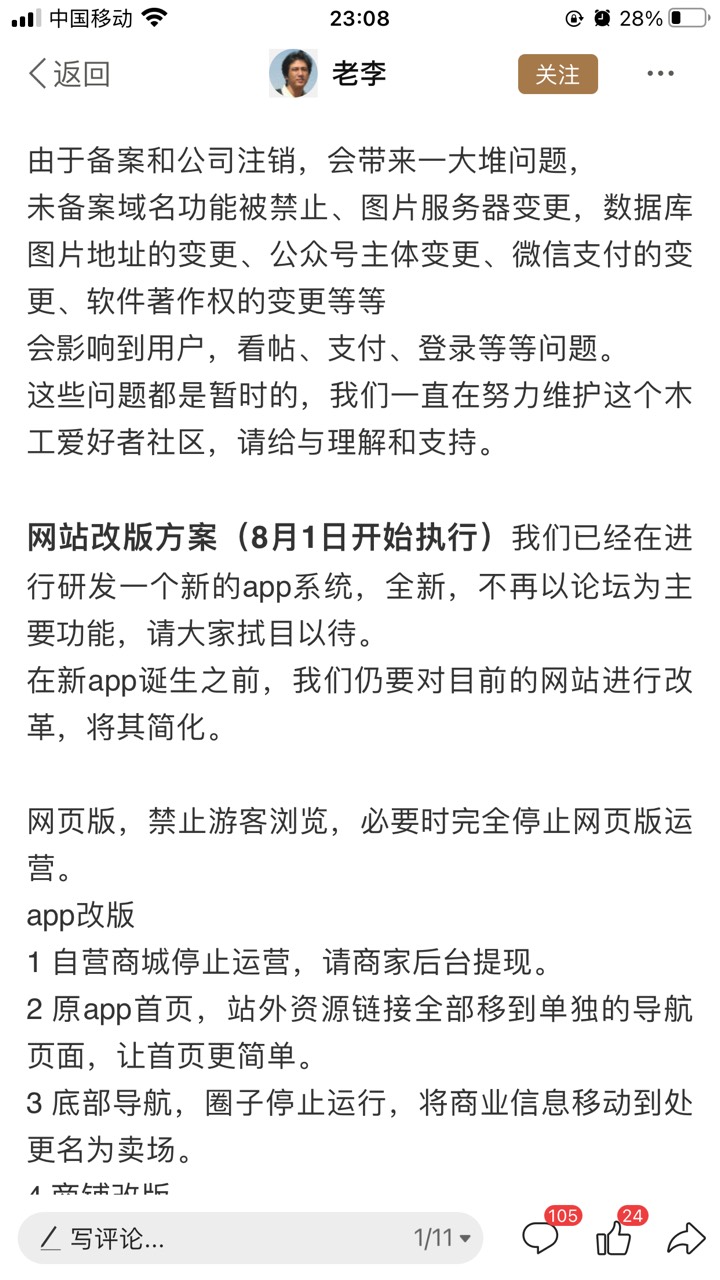
Task: Follow 老李 with the 关注 button
Action: [557, 74]
